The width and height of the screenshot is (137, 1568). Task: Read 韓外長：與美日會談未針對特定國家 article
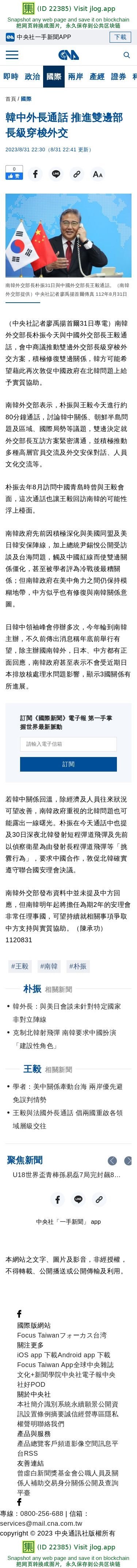pos(66,1013)
